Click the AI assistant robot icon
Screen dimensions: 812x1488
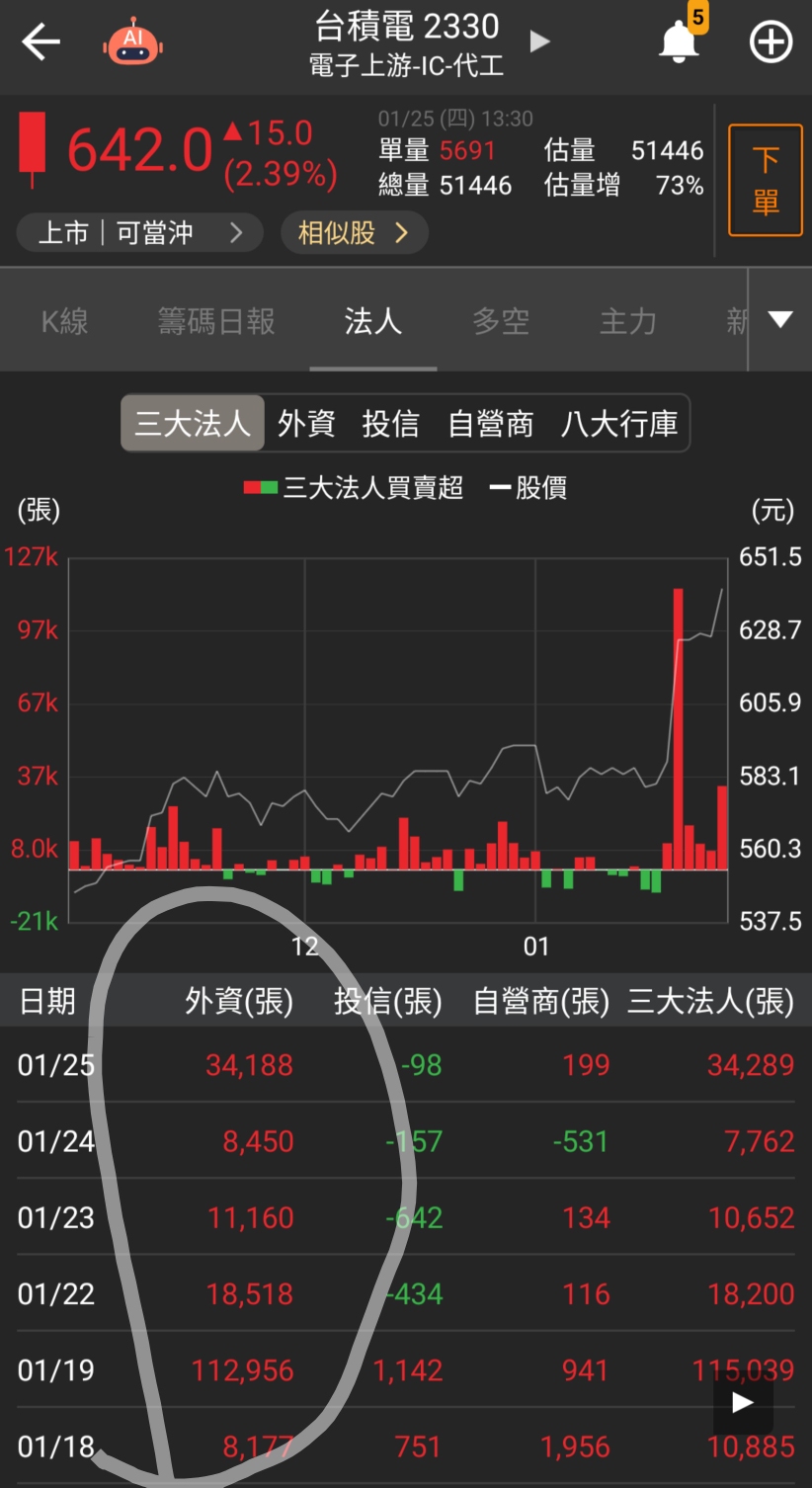coord(133,41)
